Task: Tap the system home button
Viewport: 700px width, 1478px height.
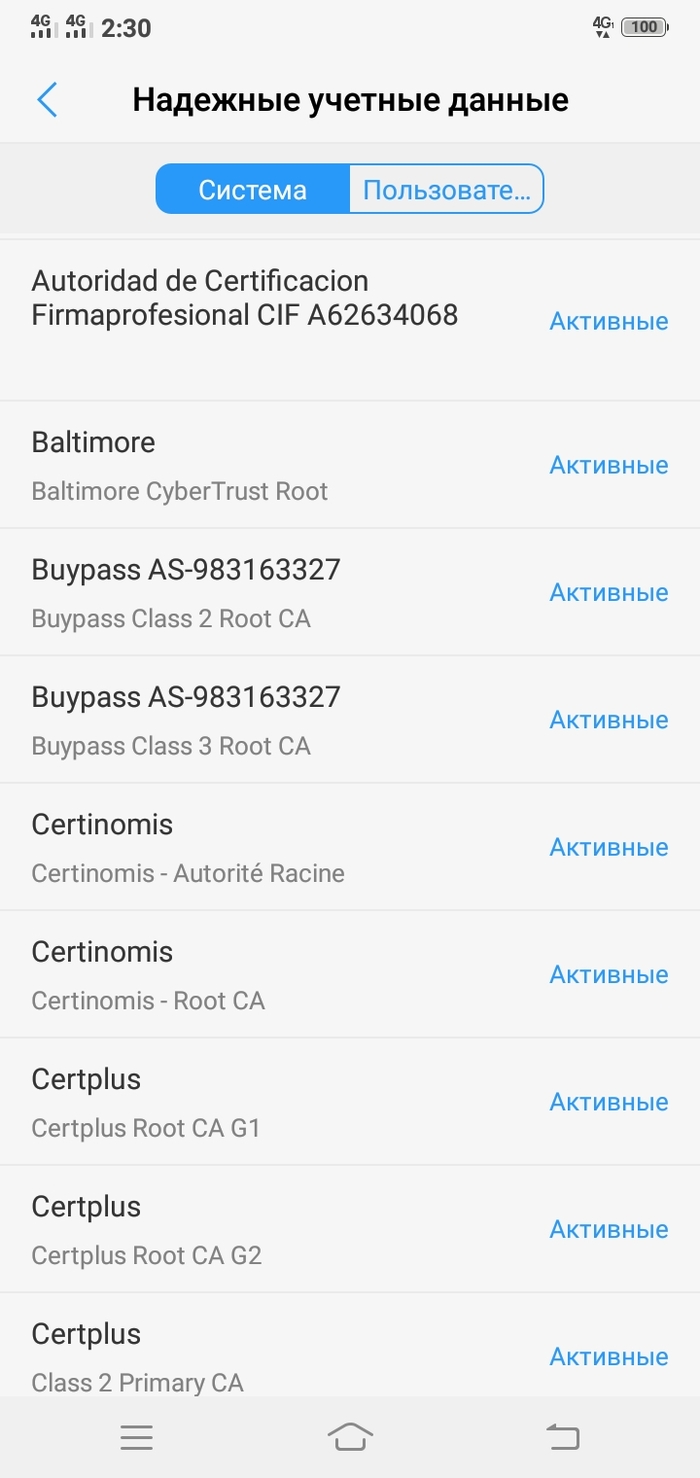Action: tap(350, 1437)
